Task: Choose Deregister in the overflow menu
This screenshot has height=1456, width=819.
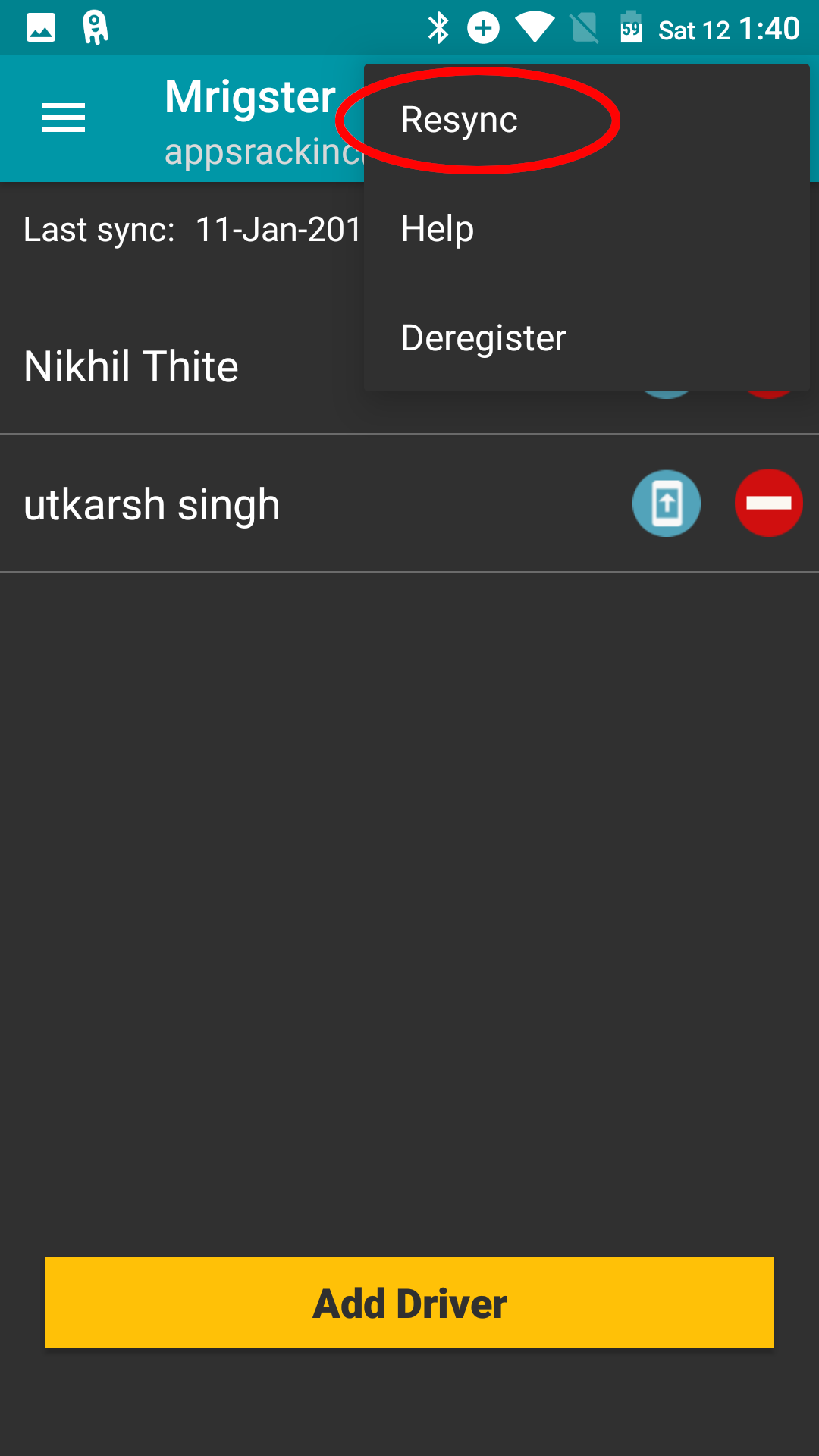Action: [x=586, y=338]
